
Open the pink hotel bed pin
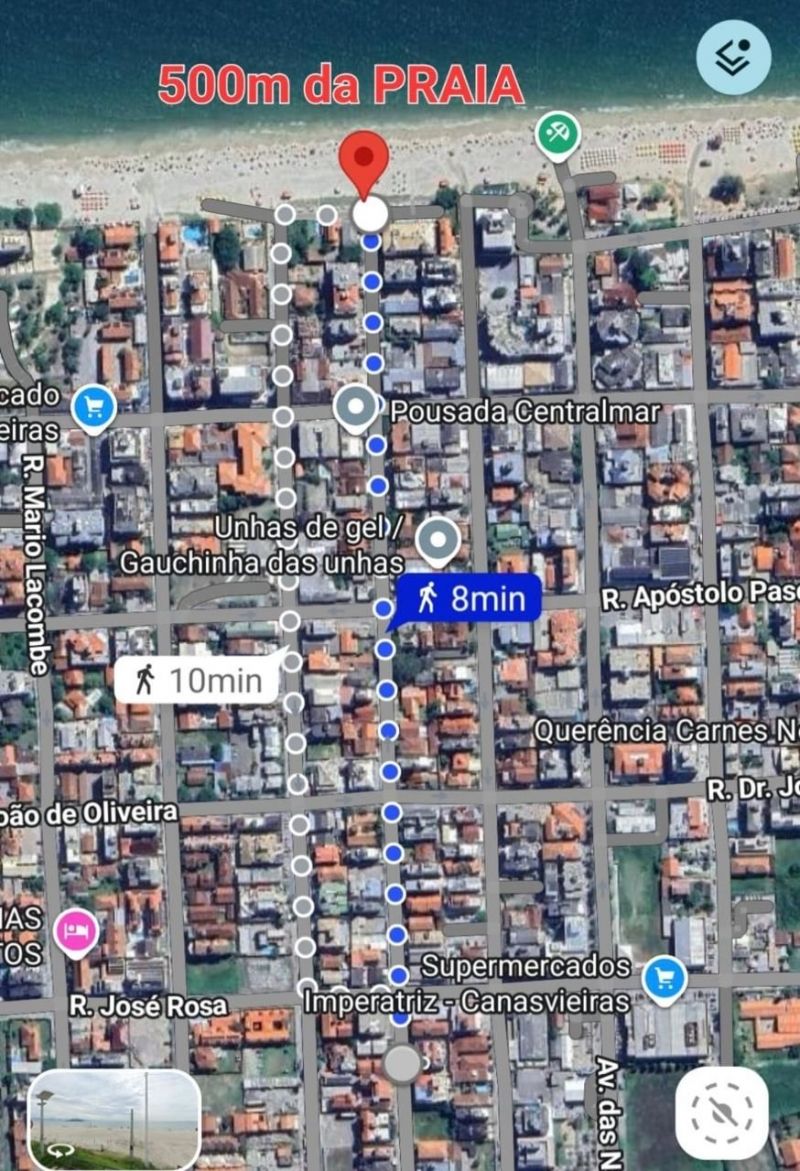[77, 932]
